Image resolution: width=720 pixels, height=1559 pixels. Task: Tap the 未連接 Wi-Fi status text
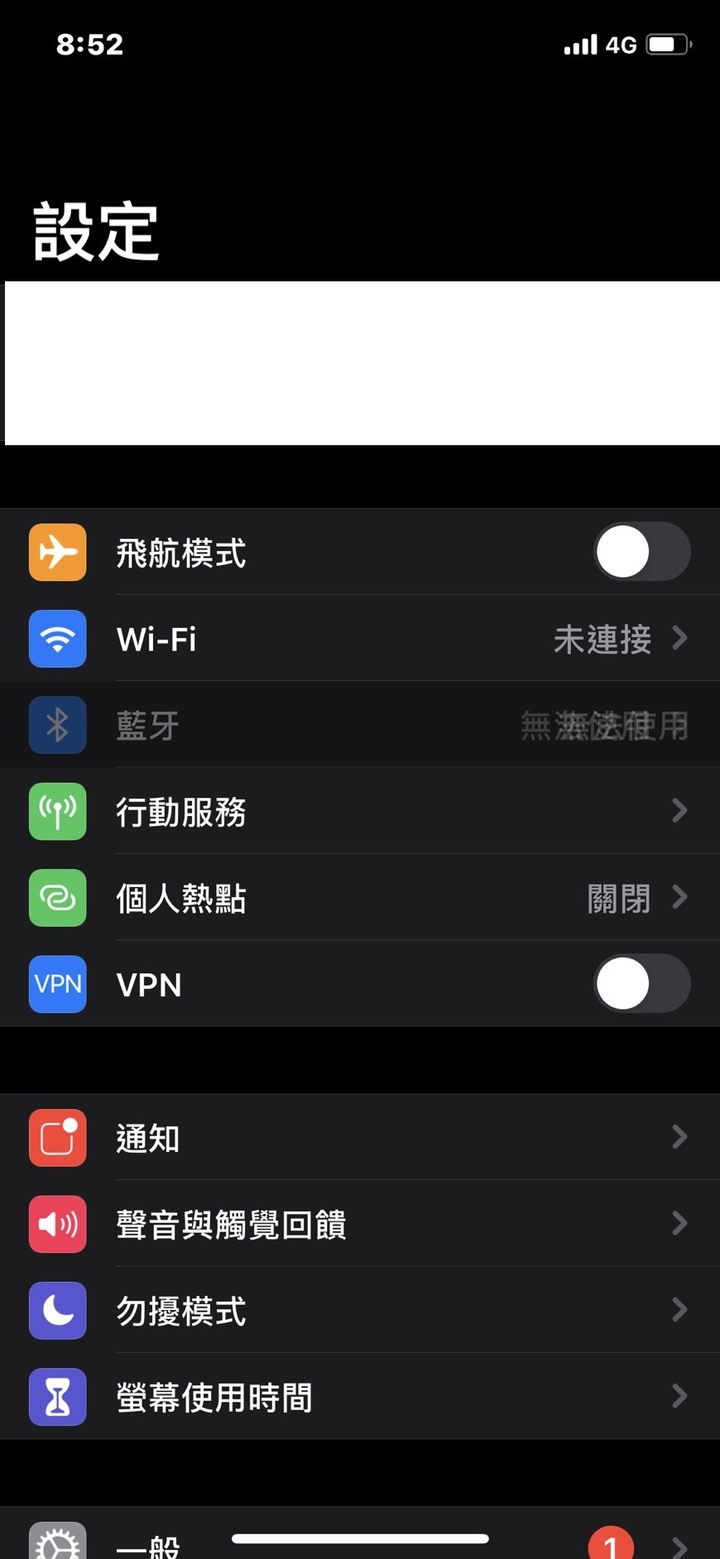[x=602, y=639]
